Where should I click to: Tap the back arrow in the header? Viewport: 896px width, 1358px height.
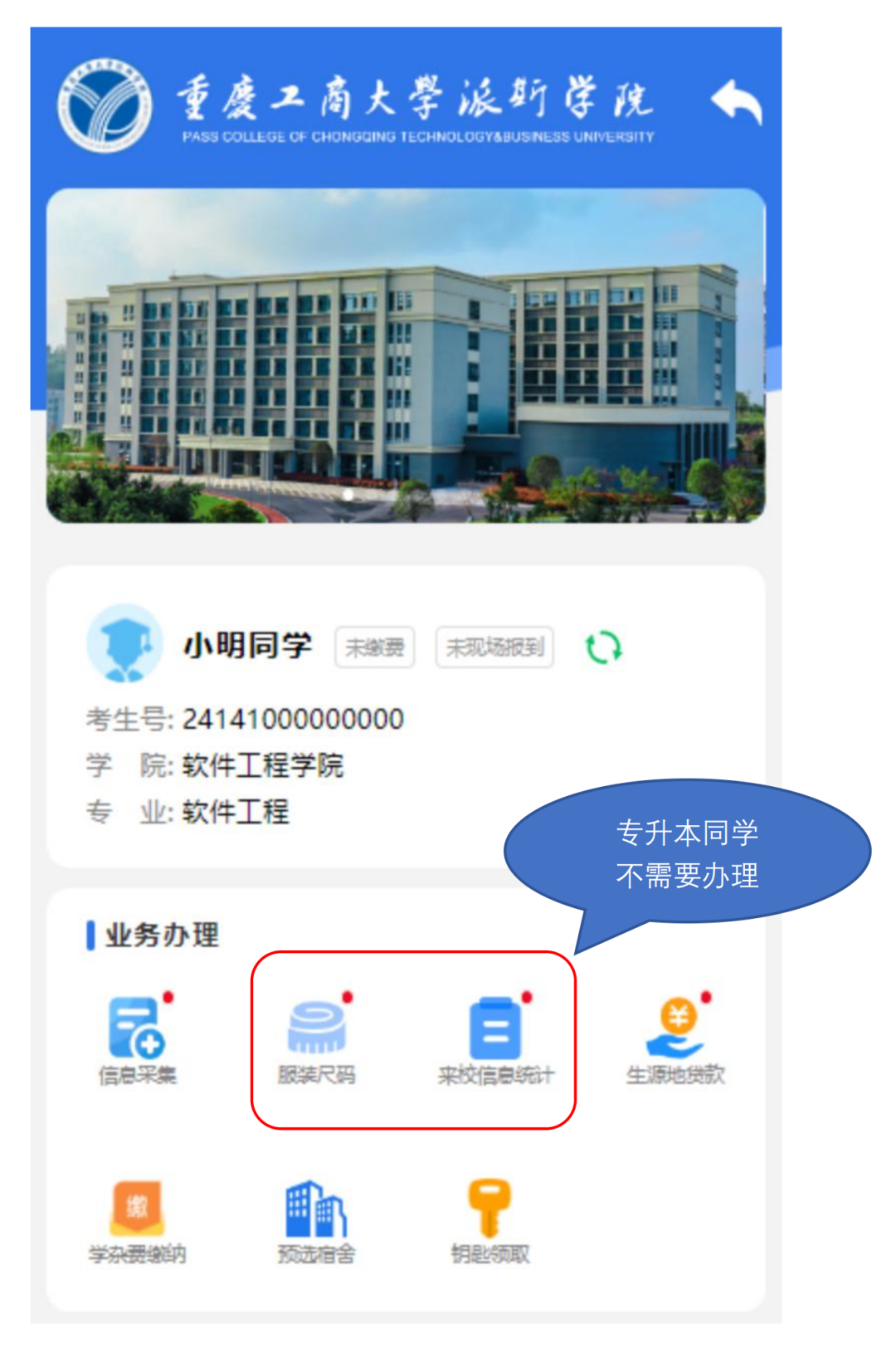736,102
